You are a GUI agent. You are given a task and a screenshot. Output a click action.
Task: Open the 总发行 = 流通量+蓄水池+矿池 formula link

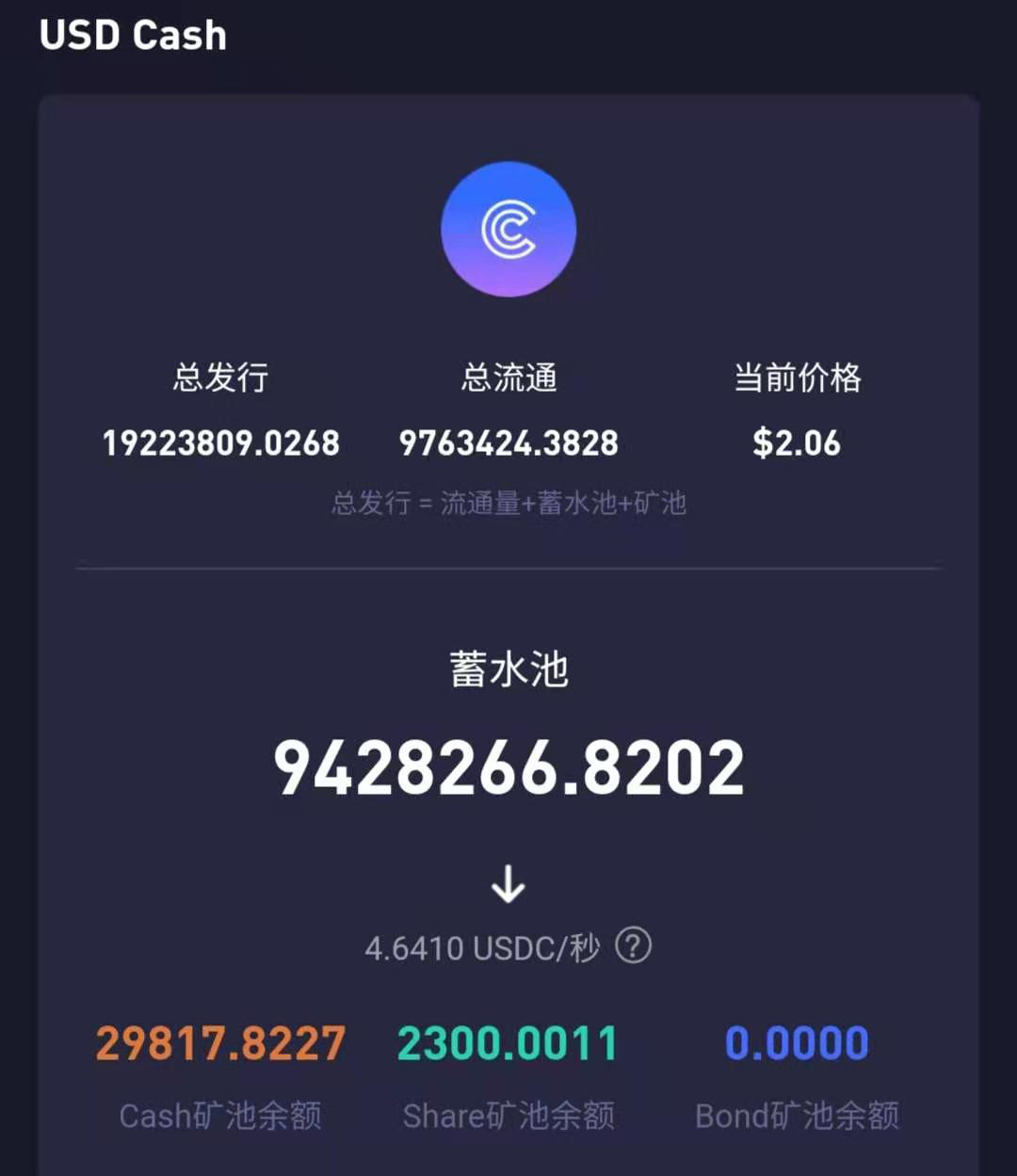(x=508, y=505)
